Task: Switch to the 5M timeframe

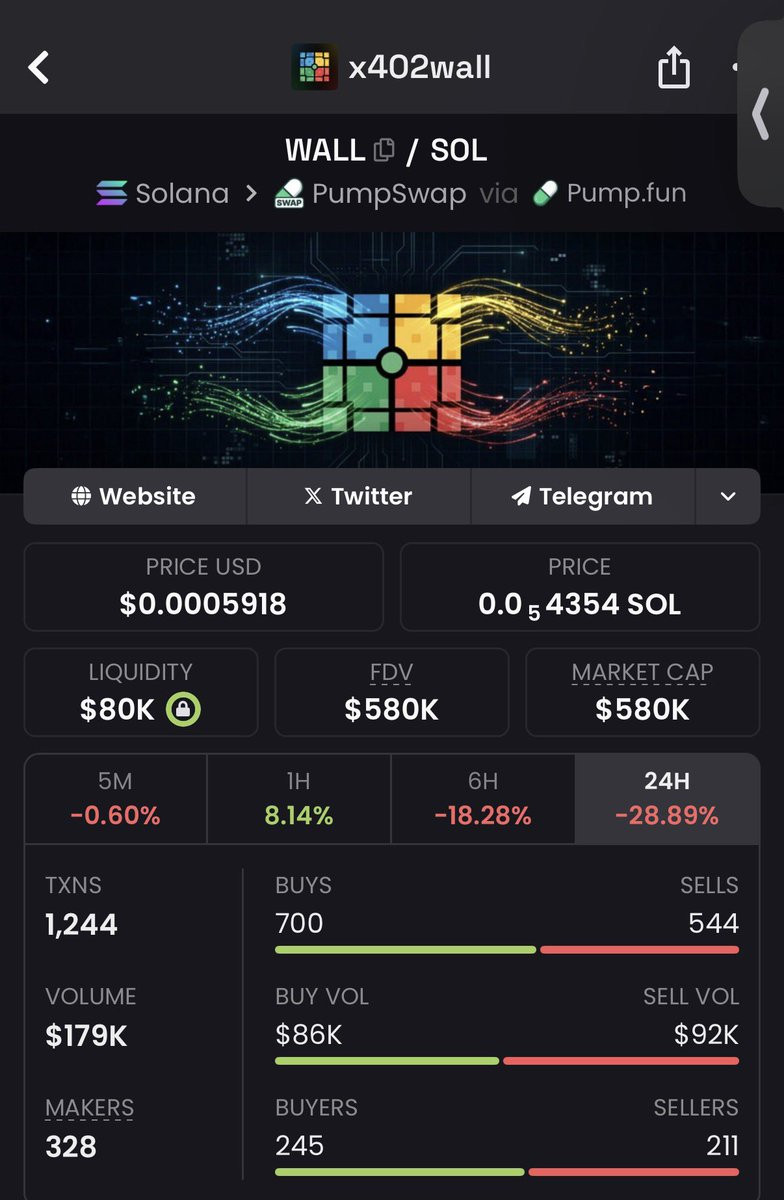Action: click(x=116, y=799)
